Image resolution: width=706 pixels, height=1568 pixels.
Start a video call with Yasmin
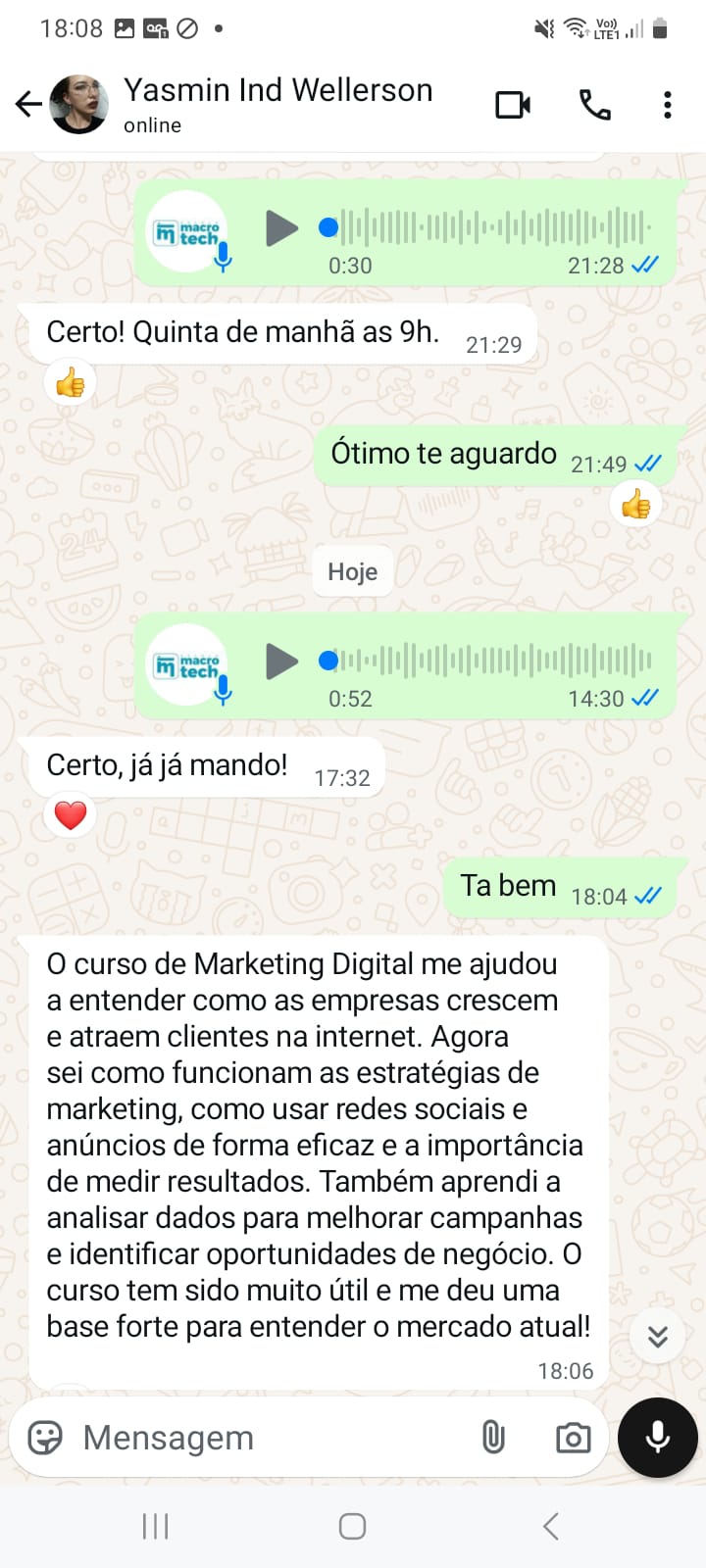tap(513, 105)
